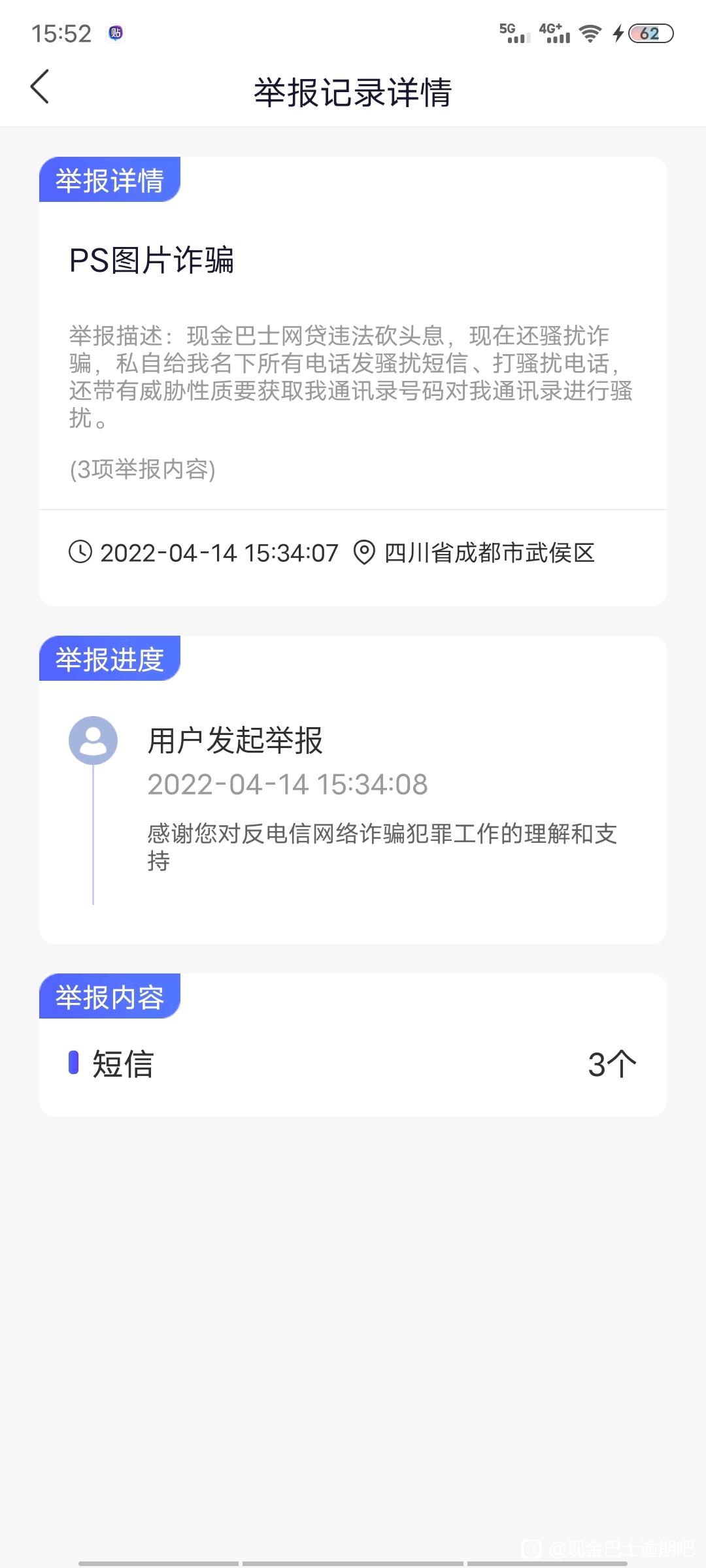
Task: Go back from 举报记录详情 page
Action: [40, 87]
